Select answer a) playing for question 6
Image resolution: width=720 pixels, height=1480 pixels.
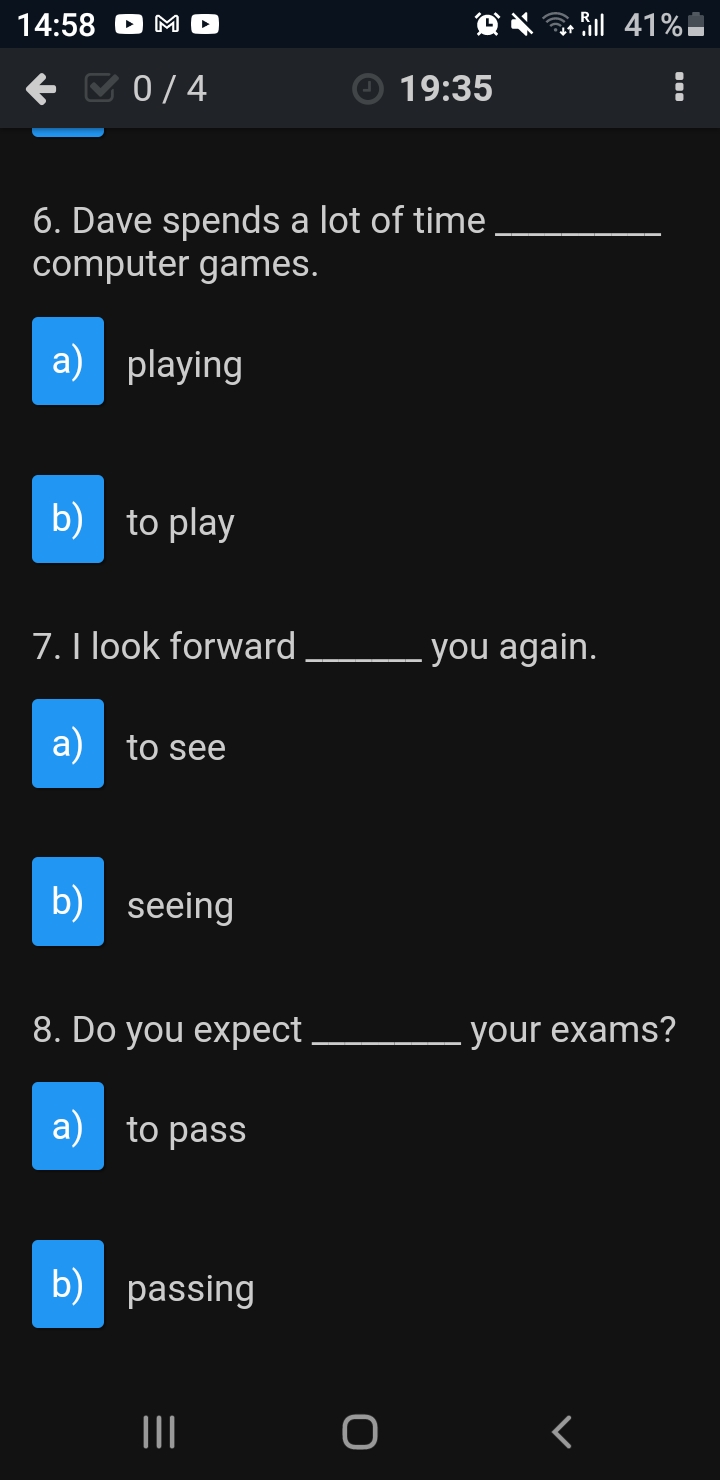[x=68, y=361]
